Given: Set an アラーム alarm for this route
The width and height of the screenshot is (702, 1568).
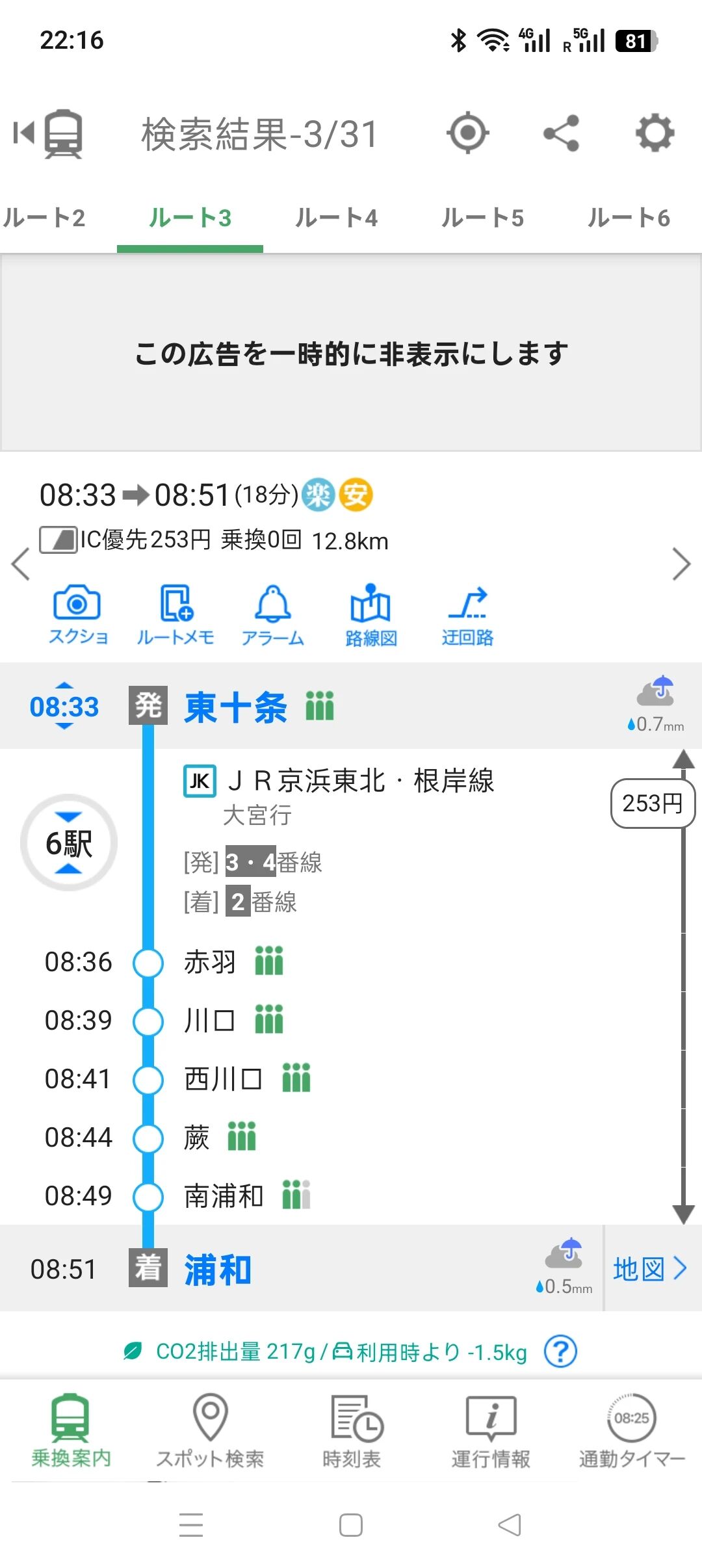Looking at the screenshot, I should pyautogui.click(x=273, y=614).
